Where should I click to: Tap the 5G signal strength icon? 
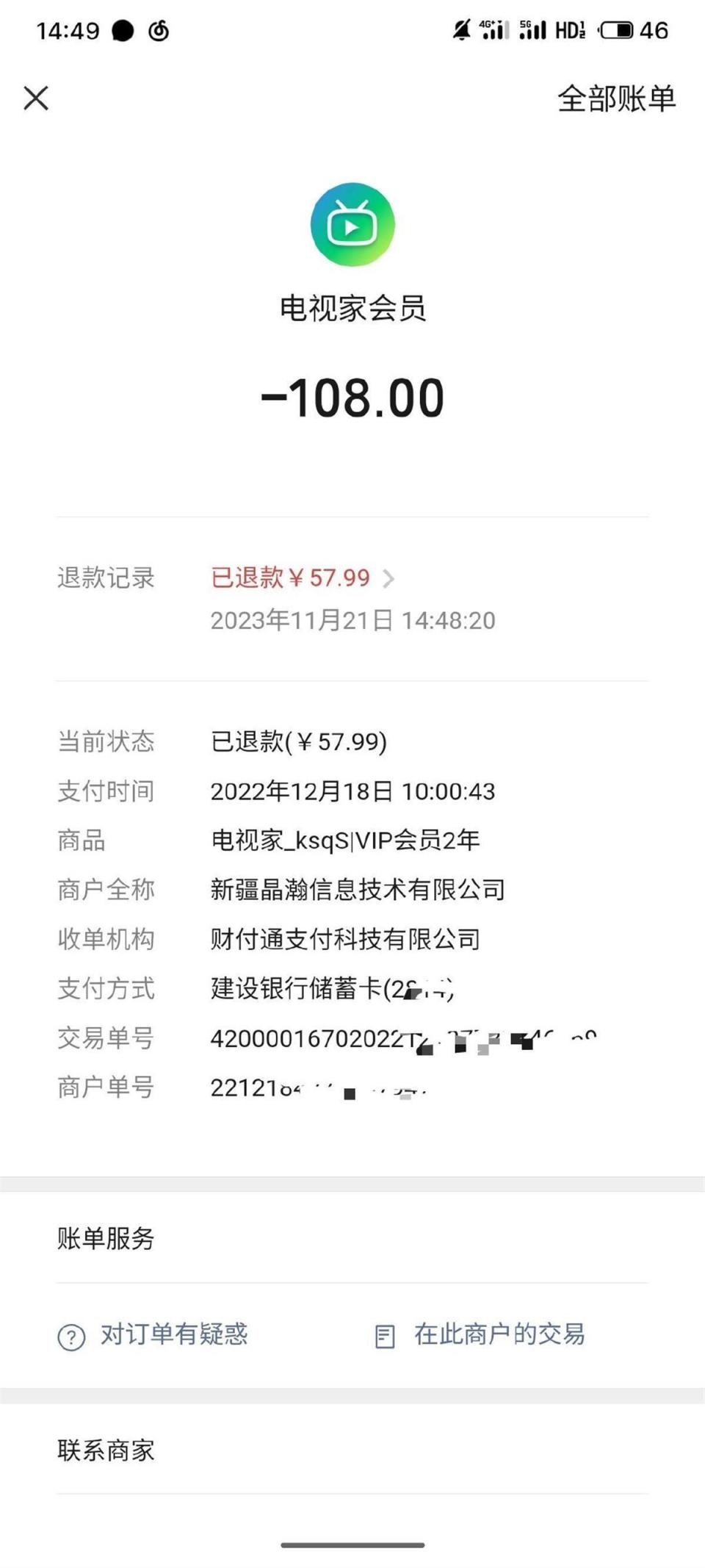coord(530,29)
